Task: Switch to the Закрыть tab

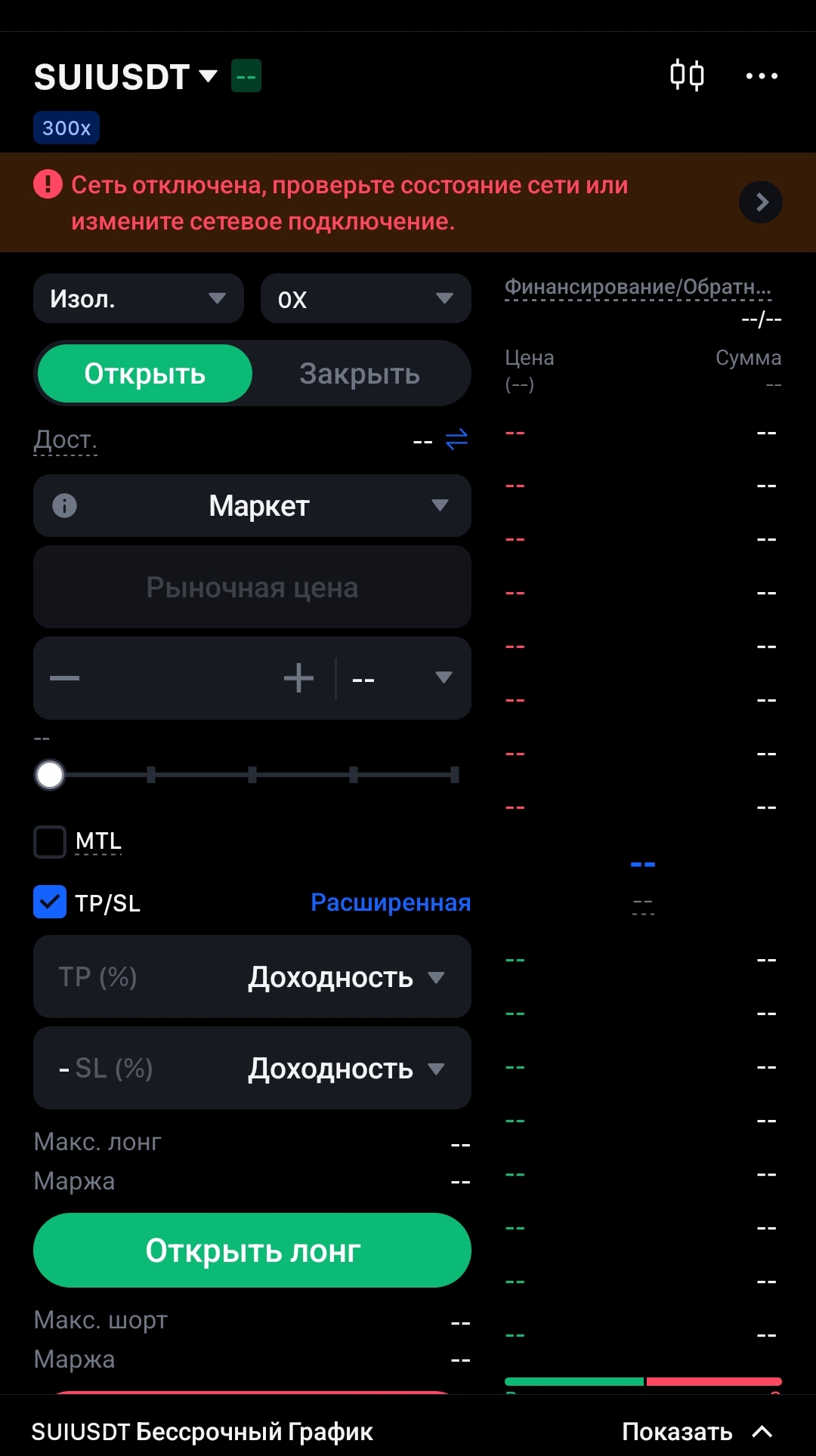Action: 360,374
